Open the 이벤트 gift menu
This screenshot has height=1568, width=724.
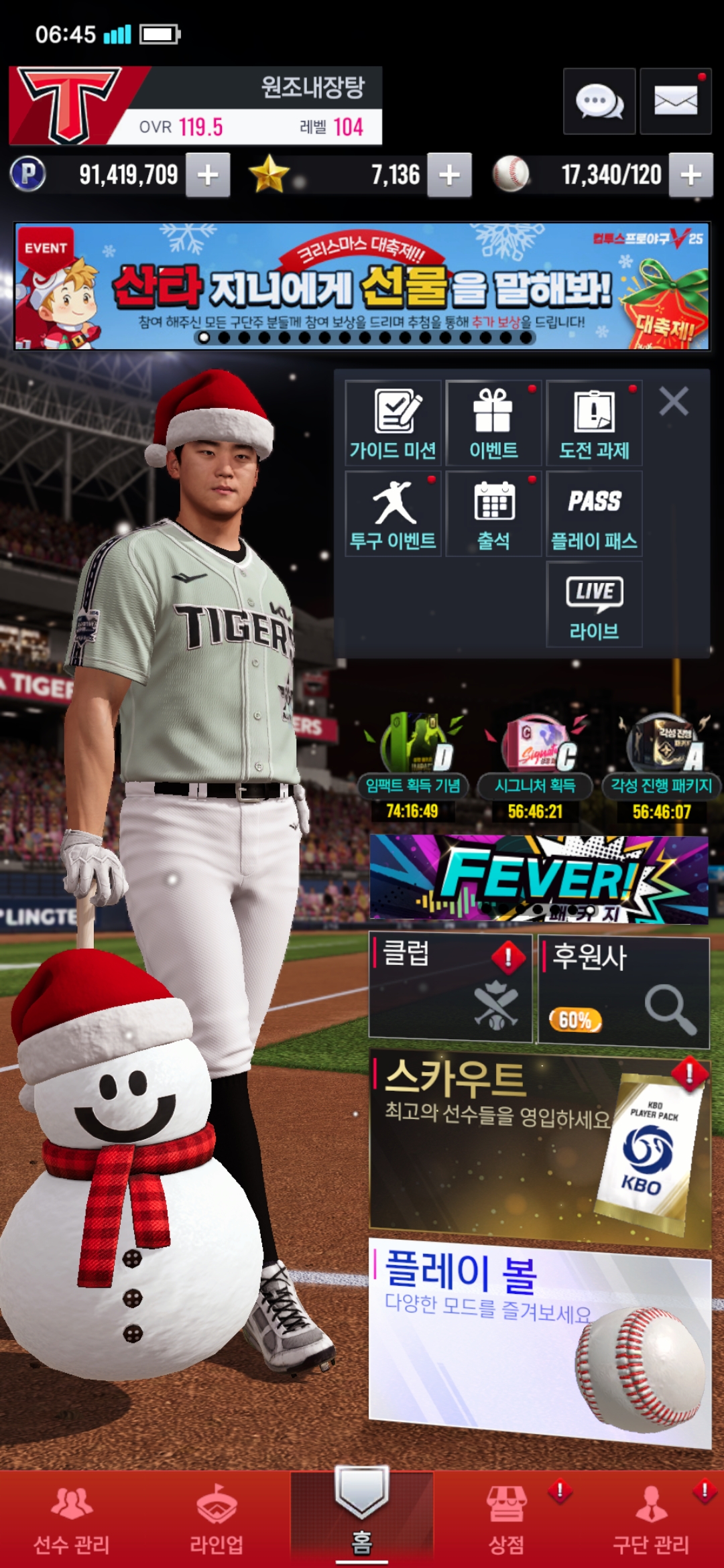(x=493, y=423)
